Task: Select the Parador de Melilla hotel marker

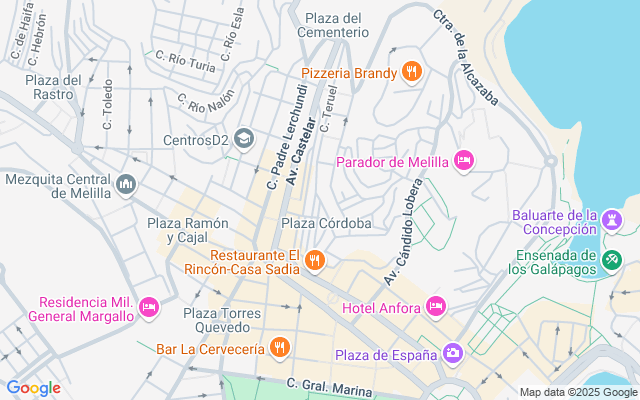Action: coord(464,160)
